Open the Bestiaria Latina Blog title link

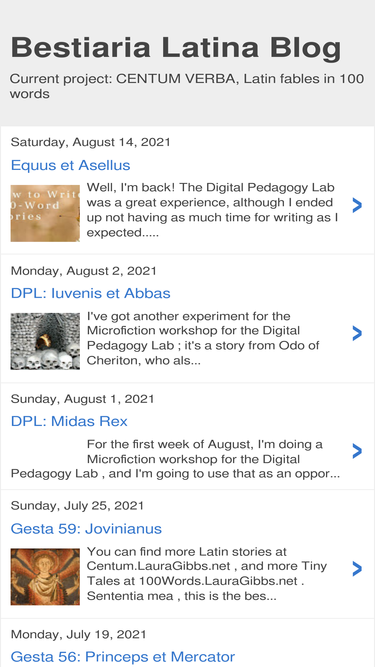(x=176, y=47)
